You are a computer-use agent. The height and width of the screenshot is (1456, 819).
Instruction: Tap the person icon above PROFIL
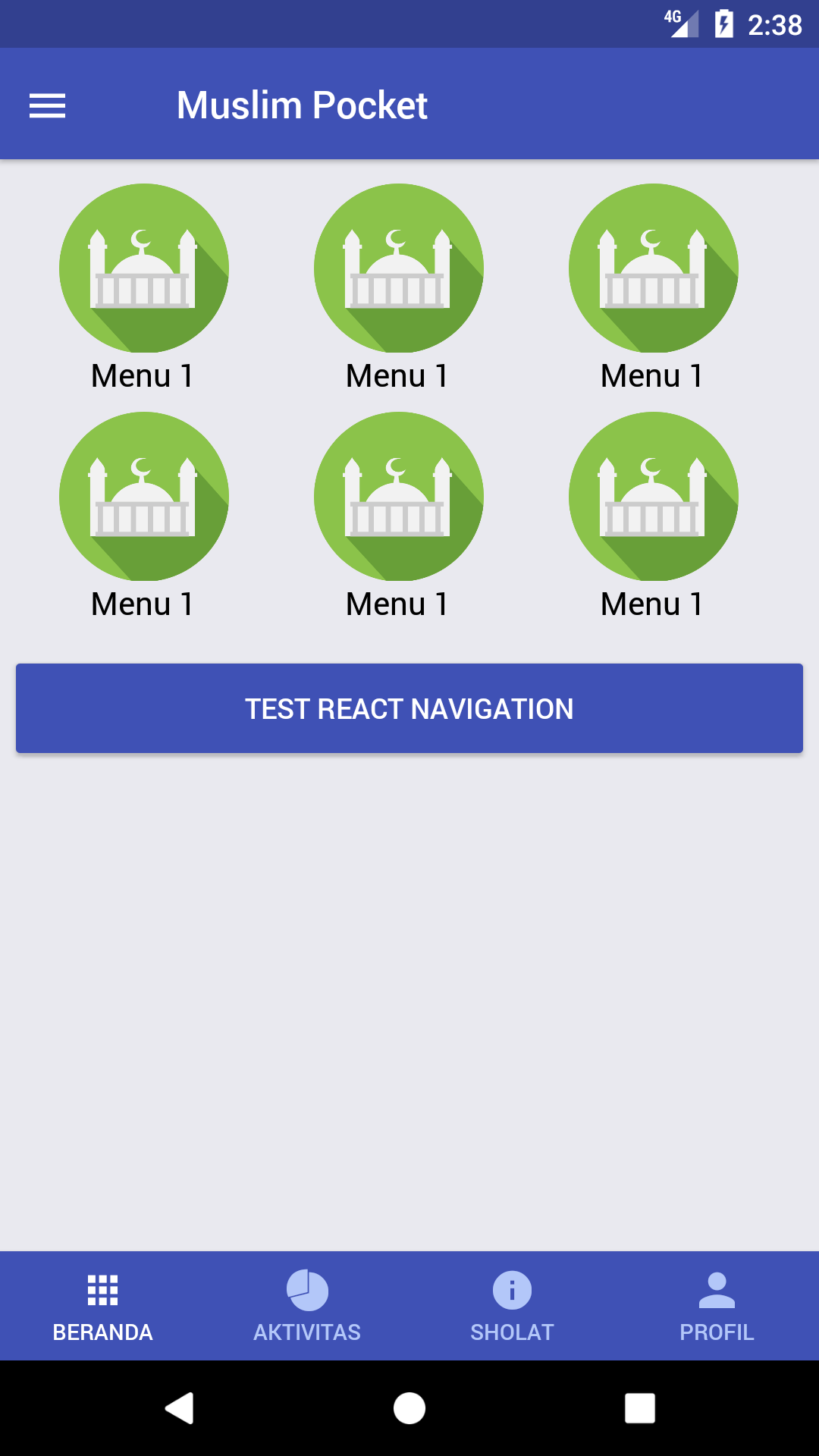point(716,1289)
